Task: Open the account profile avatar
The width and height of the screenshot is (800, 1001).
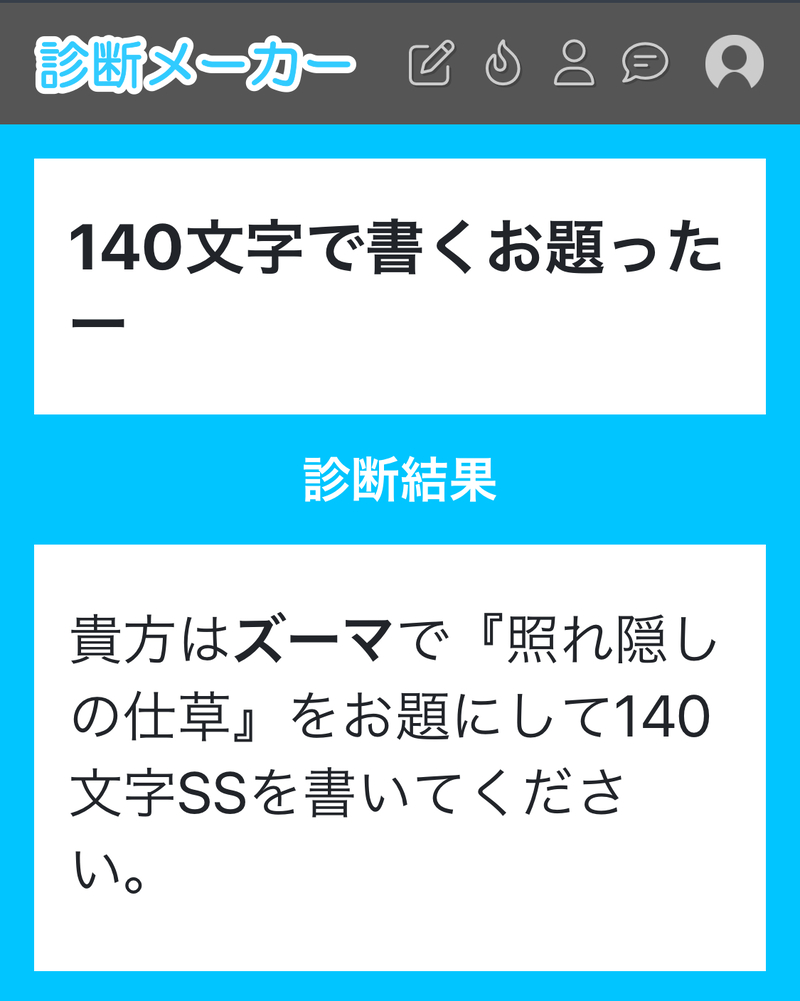Action: (734, 63)
